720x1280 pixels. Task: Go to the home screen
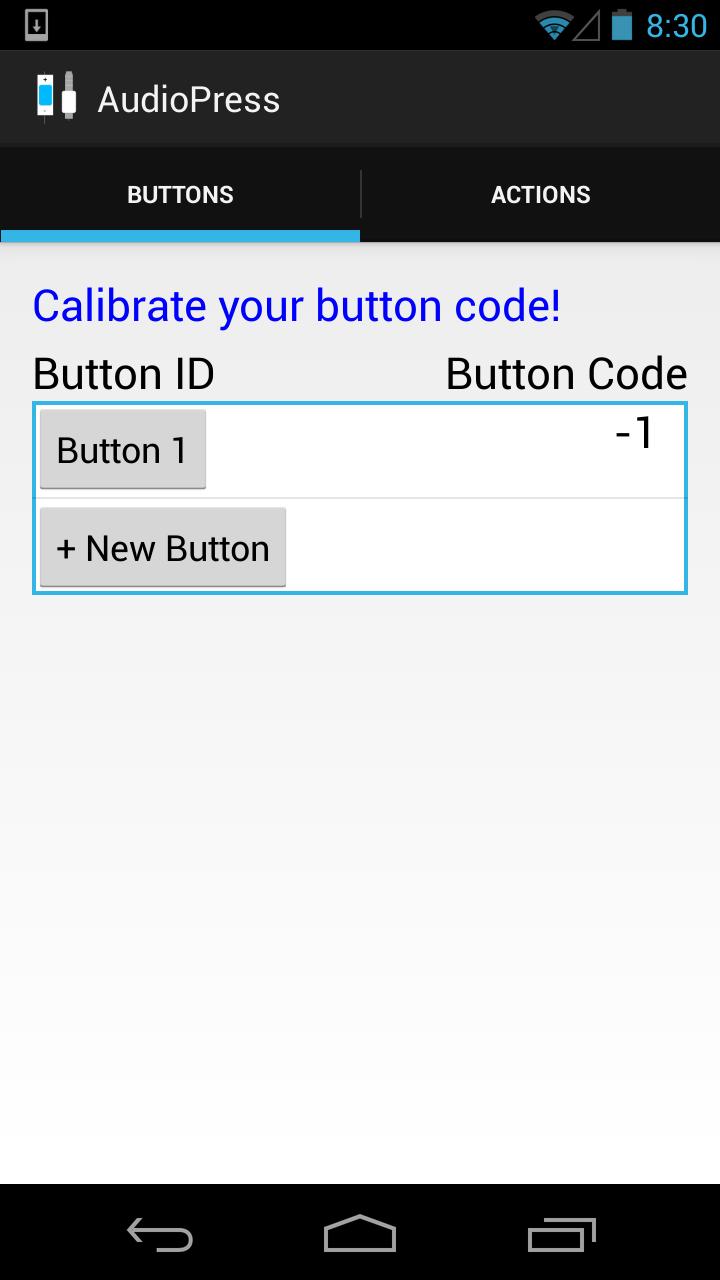coord(360,1234)
